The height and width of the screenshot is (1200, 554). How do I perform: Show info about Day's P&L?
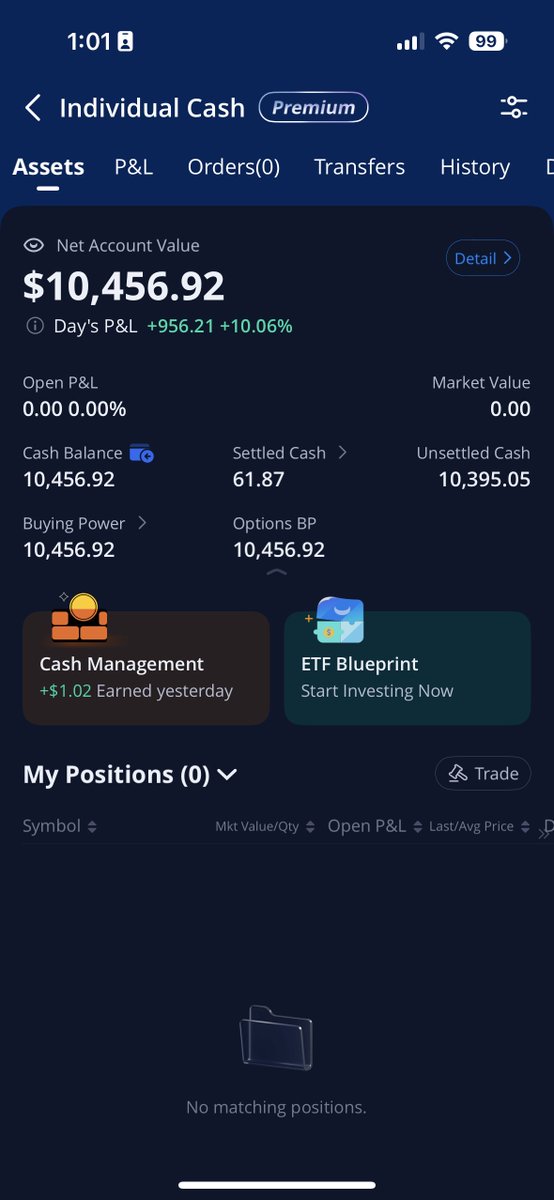(34, 326)
